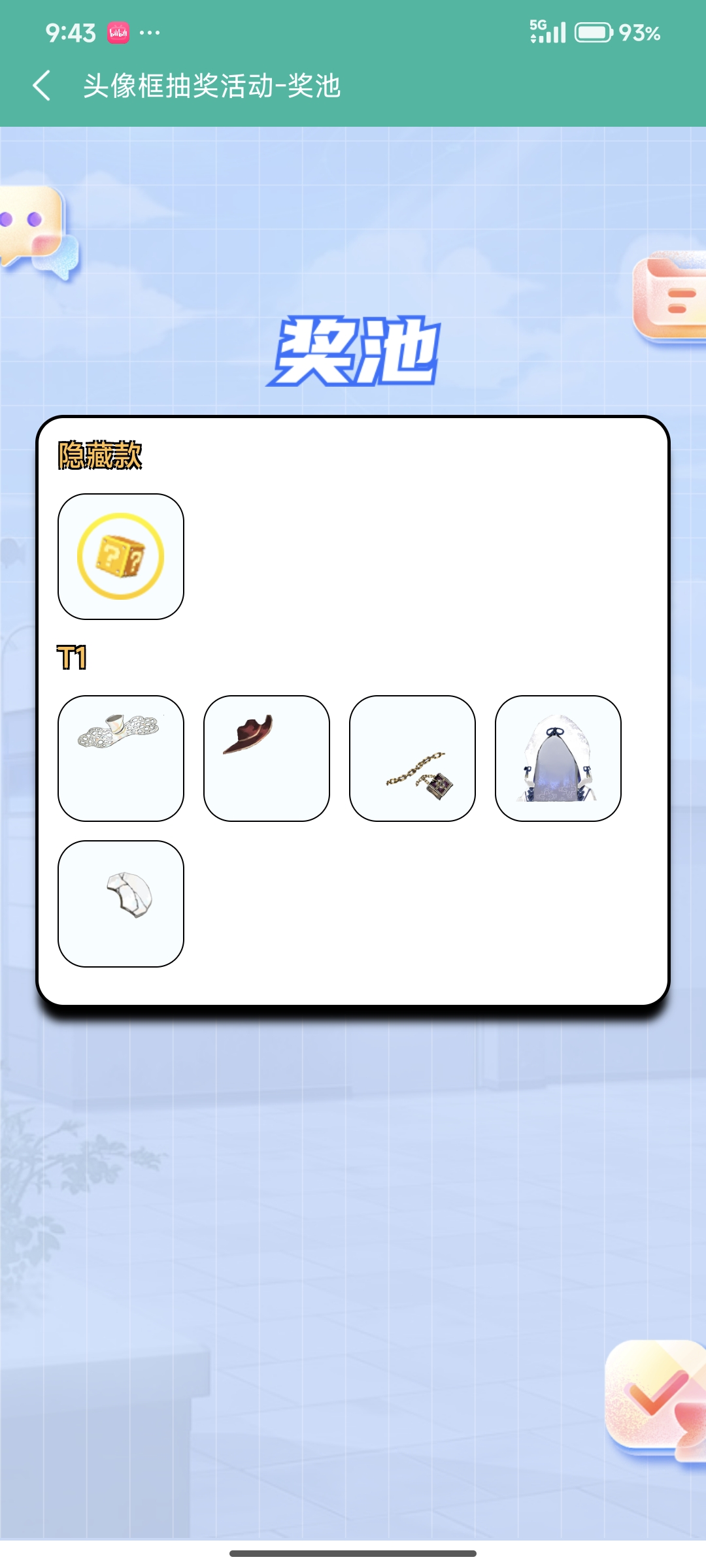View the blue hooded cloak prize
This screenshot has height=1568, width=706.
click(558, 759)
